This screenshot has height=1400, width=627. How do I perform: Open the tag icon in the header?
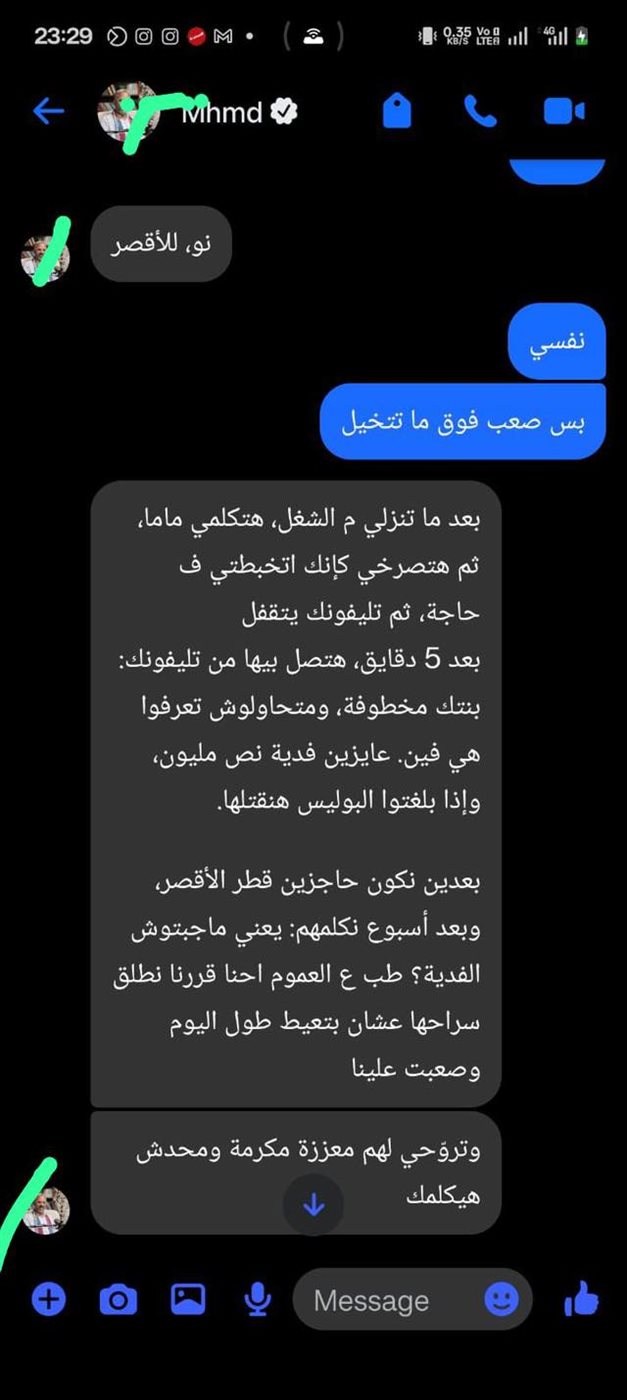pyautogui.click(x=397, y=111)
